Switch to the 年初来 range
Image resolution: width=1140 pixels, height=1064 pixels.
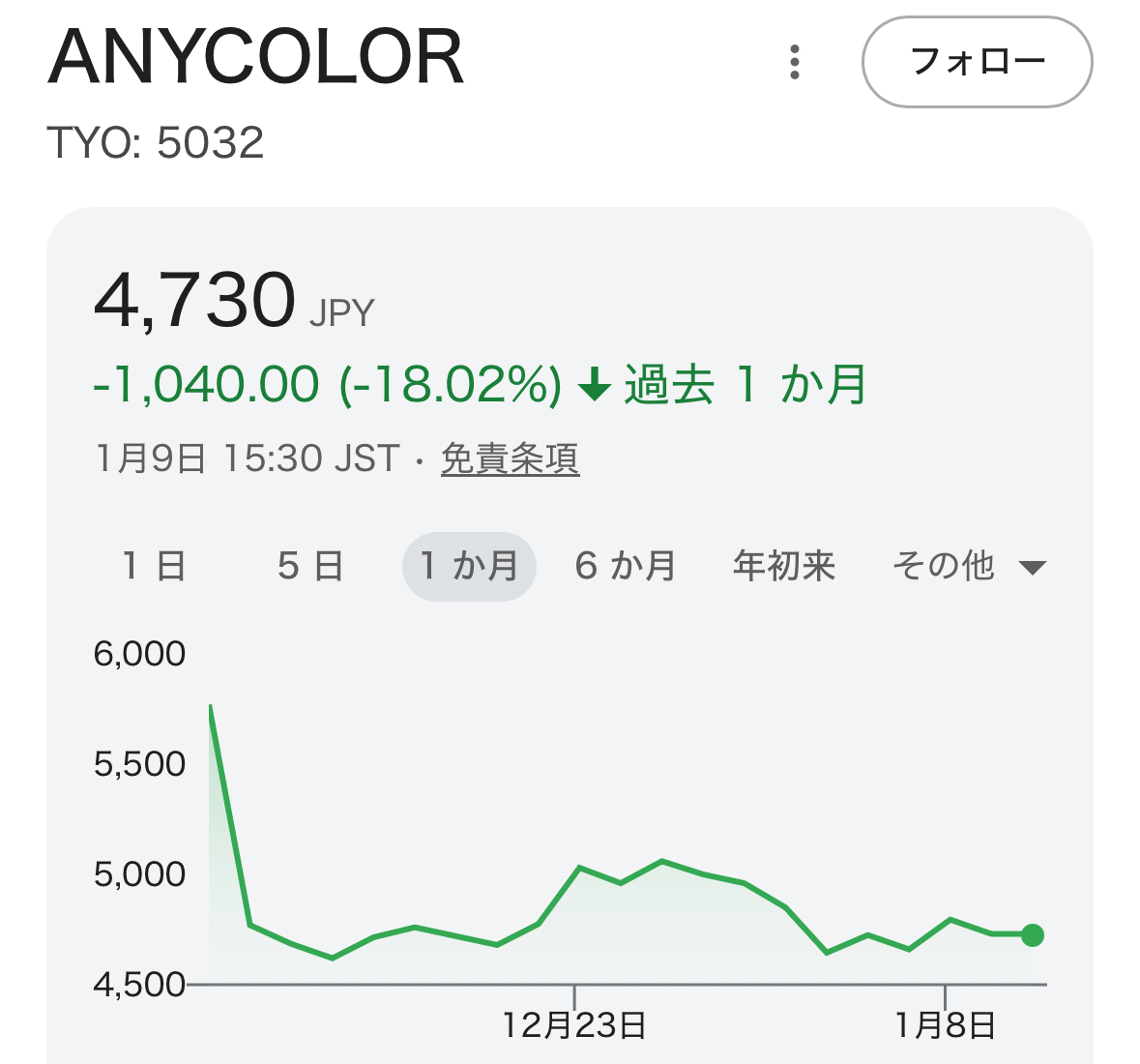coord(784,567)
